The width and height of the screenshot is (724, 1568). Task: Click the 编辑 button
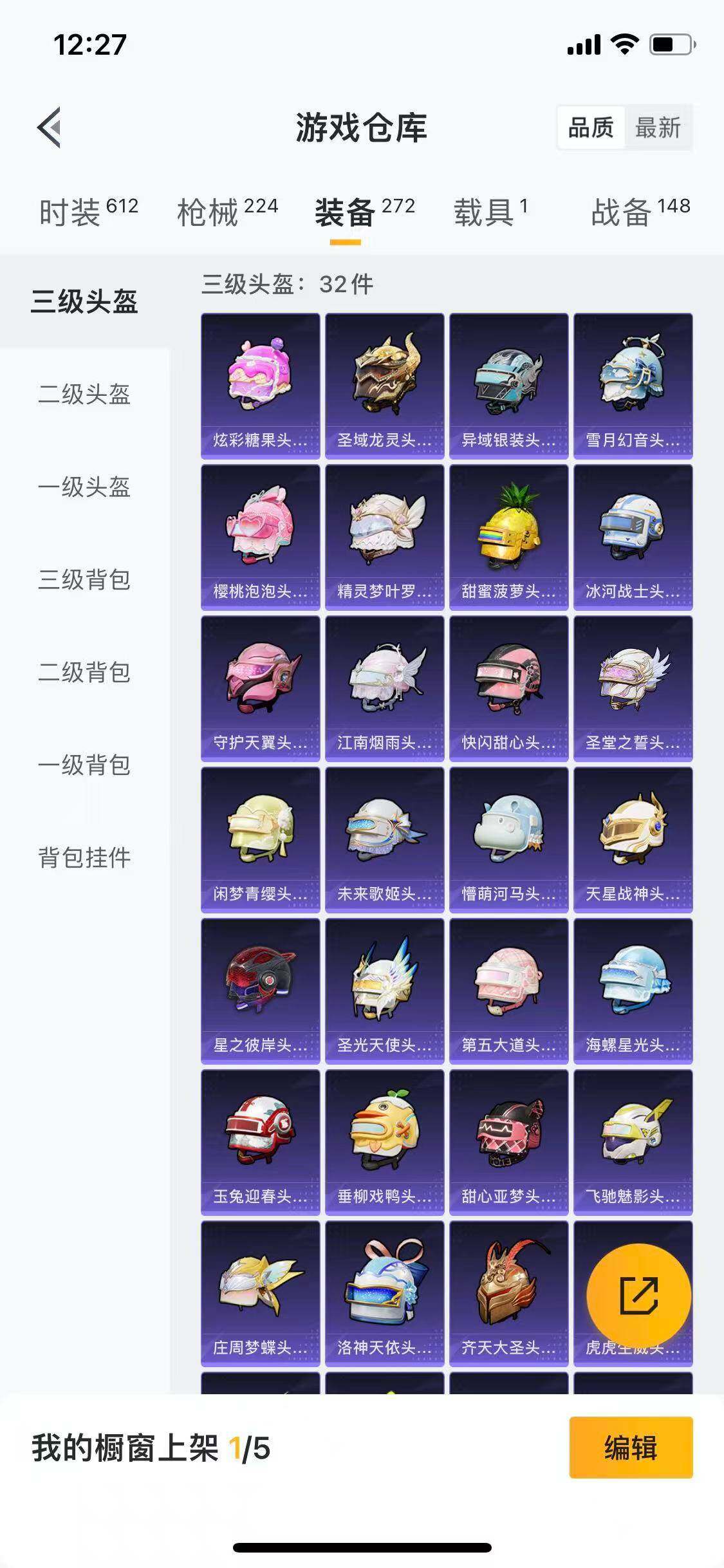coord(631,1462)
